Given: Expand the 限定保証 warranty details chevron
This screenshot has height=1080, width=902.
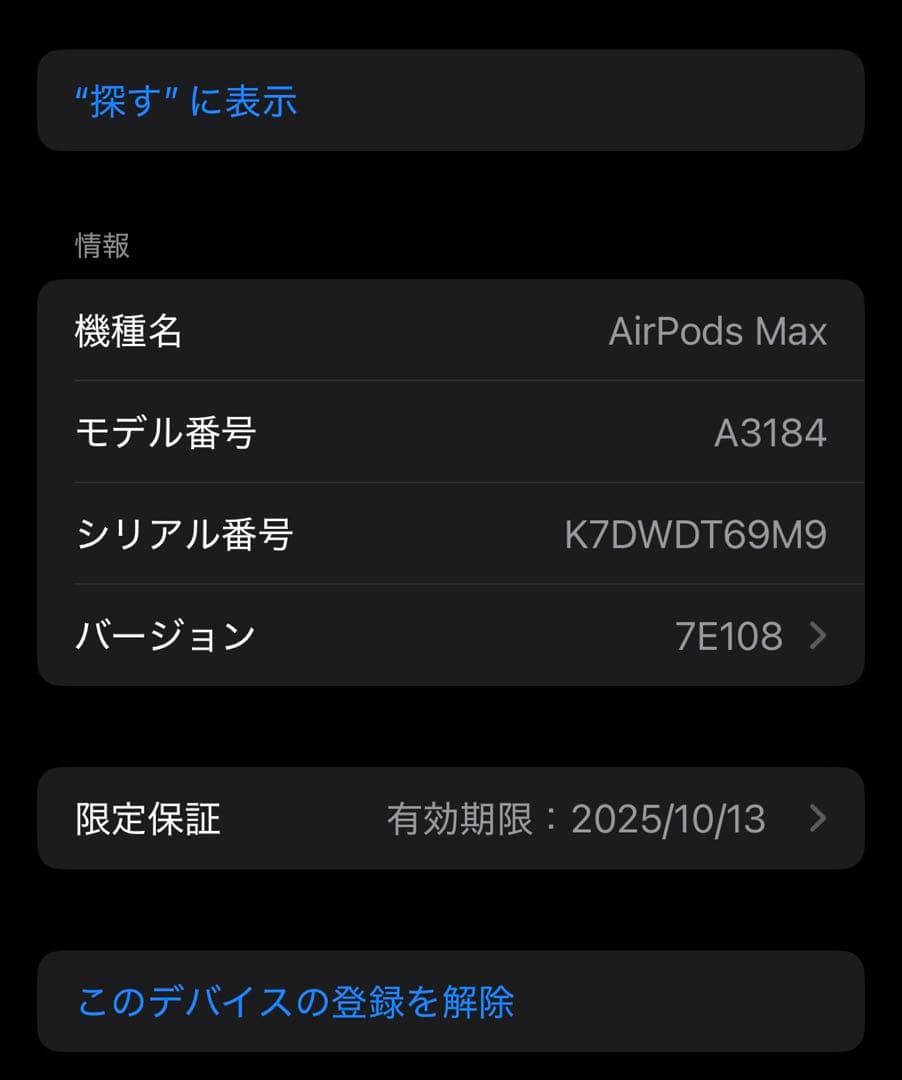Looking at the screenshot, I should pos(818,818).
